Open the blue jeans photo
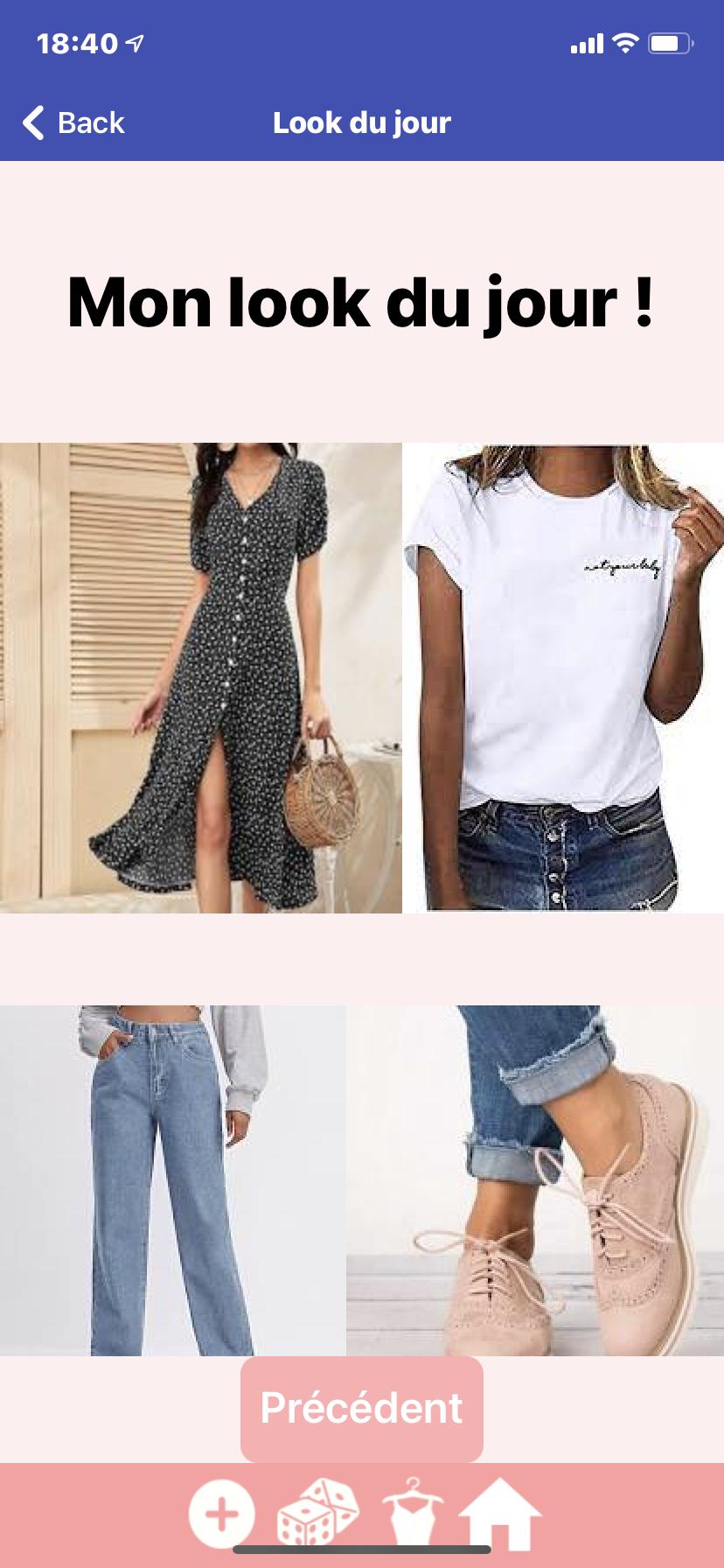 [172, 1180]
